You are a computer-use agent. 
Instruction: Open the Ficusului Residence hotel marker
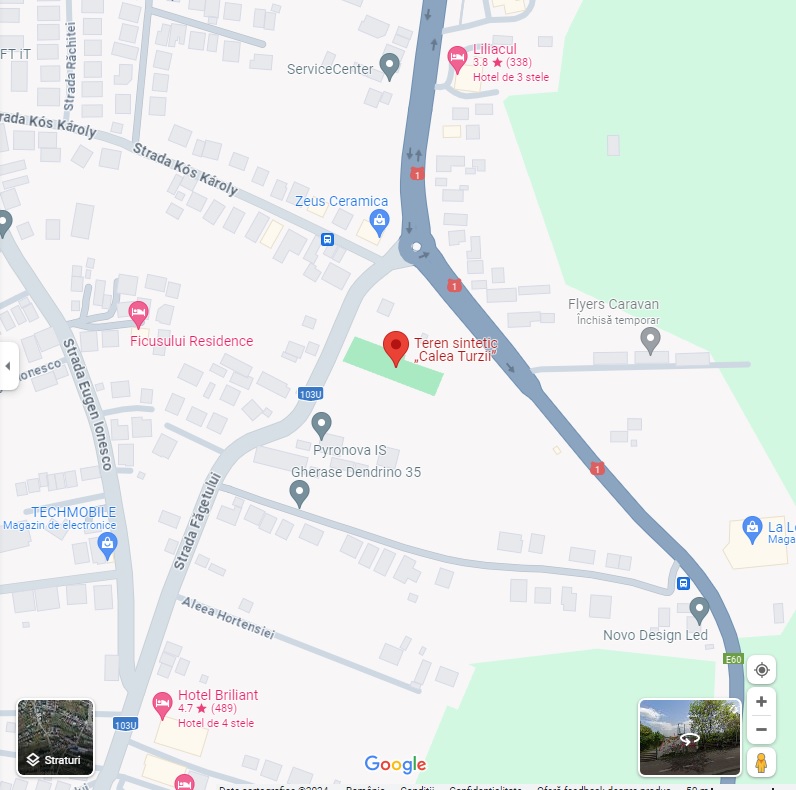(138, 312)
